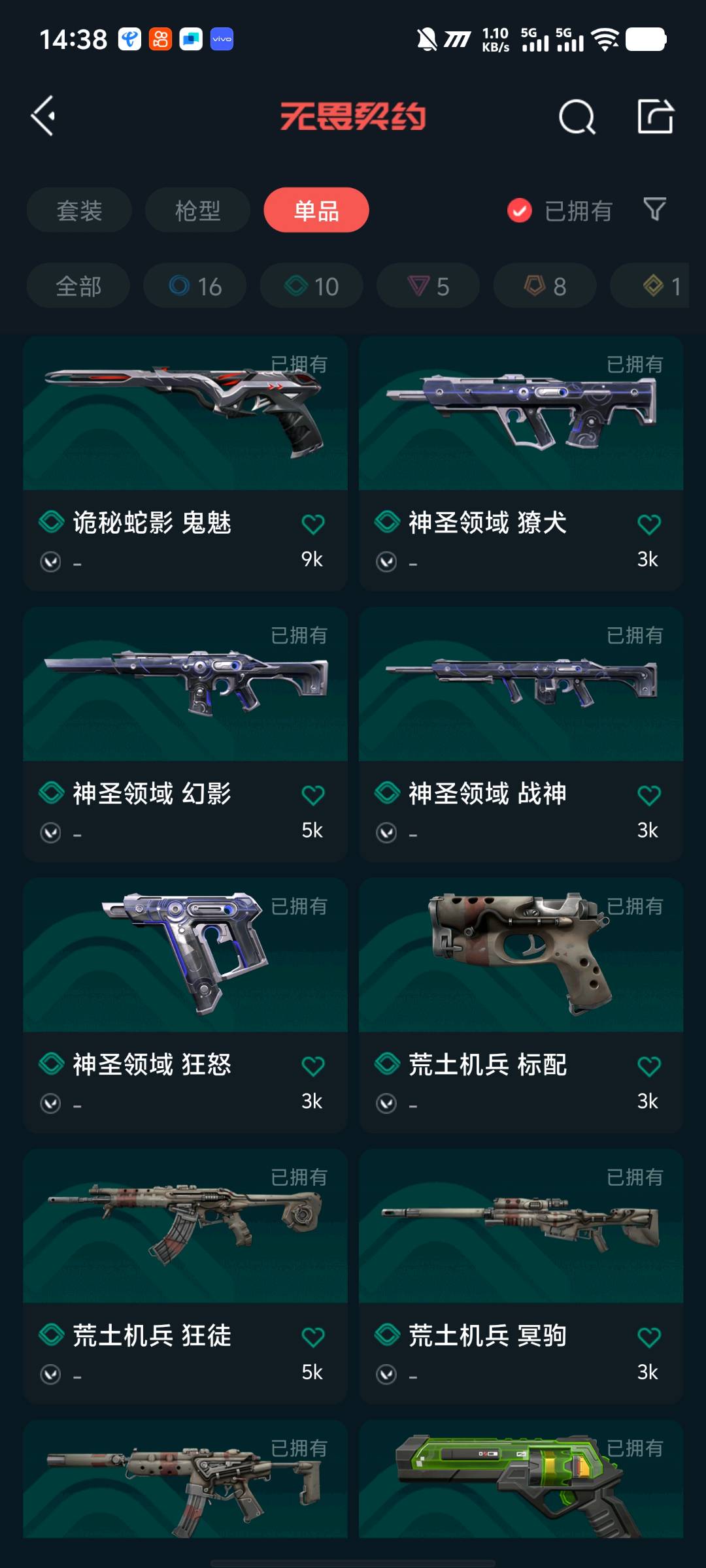
Task: Tap the share icon in the header
Action: (x=655, y=117)
